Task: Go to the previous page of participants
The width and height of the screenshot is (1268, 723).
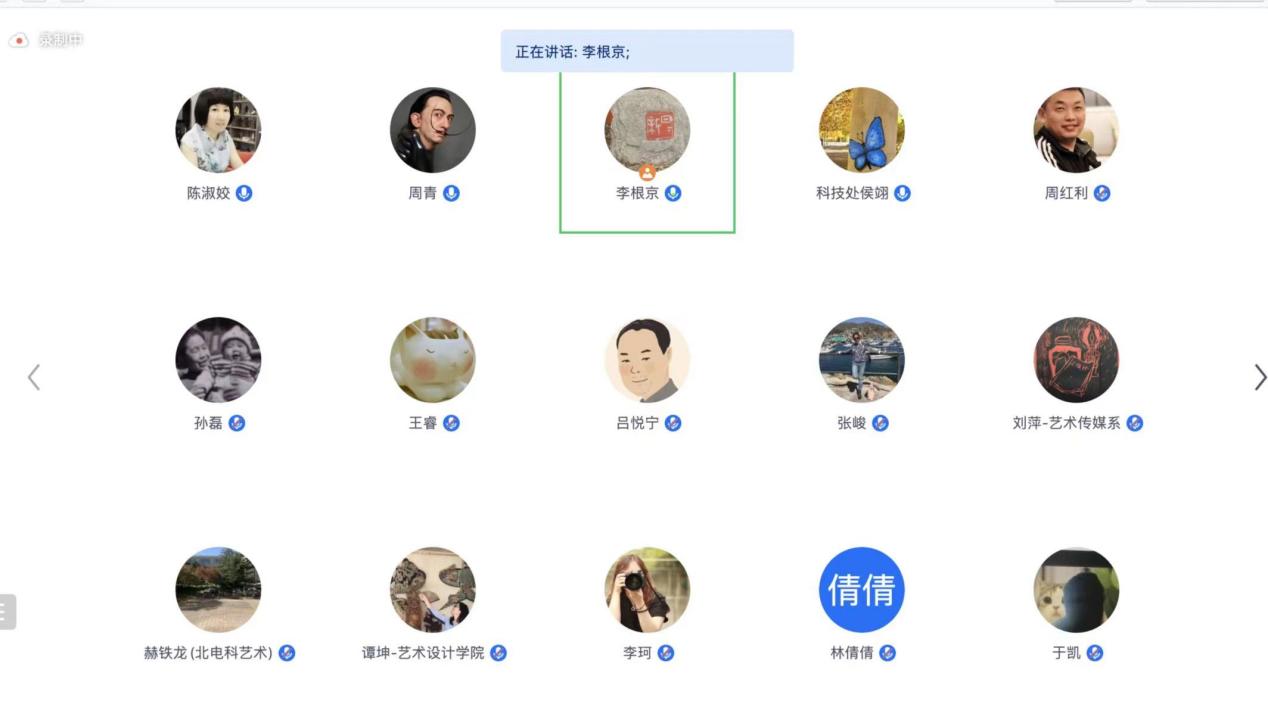Action: point(34,377)
